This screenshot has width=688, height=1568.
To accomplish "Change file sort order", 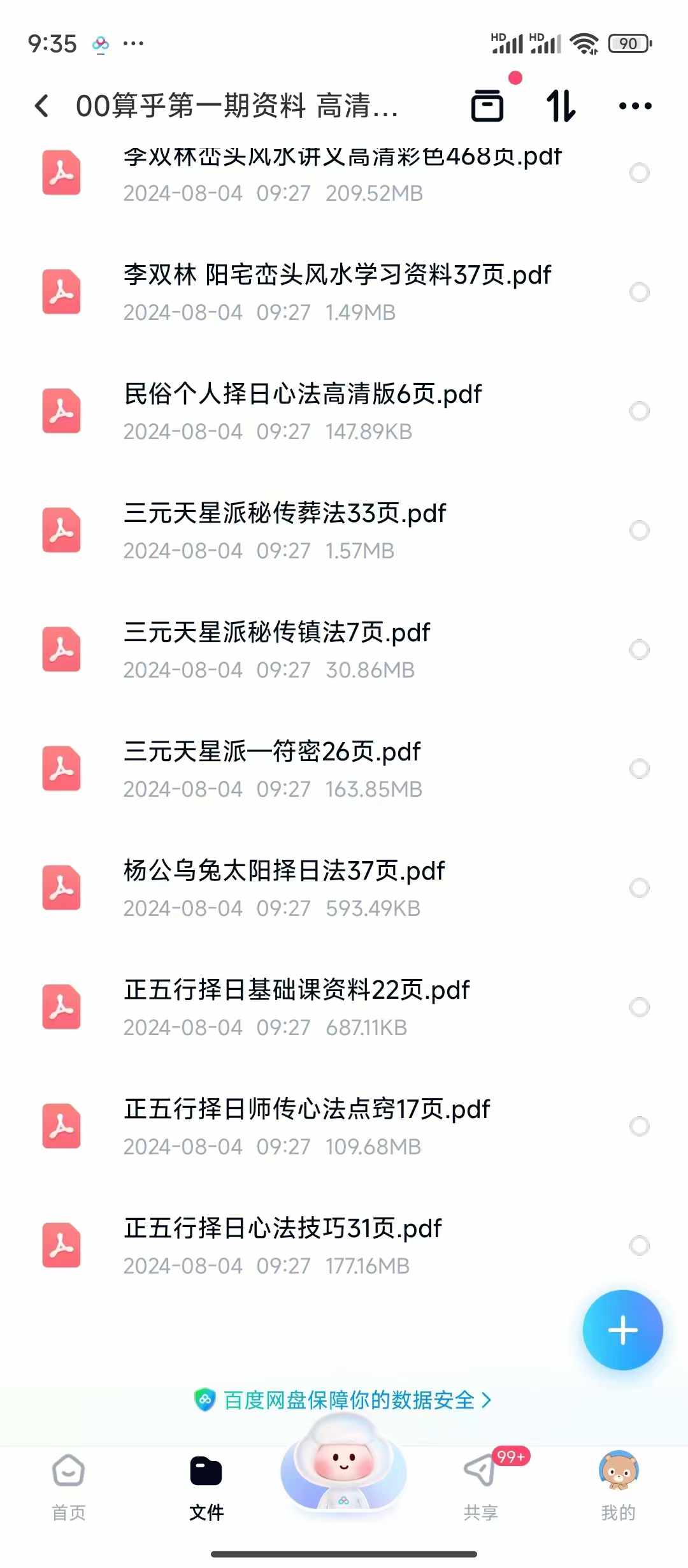I will click(561, 106).
